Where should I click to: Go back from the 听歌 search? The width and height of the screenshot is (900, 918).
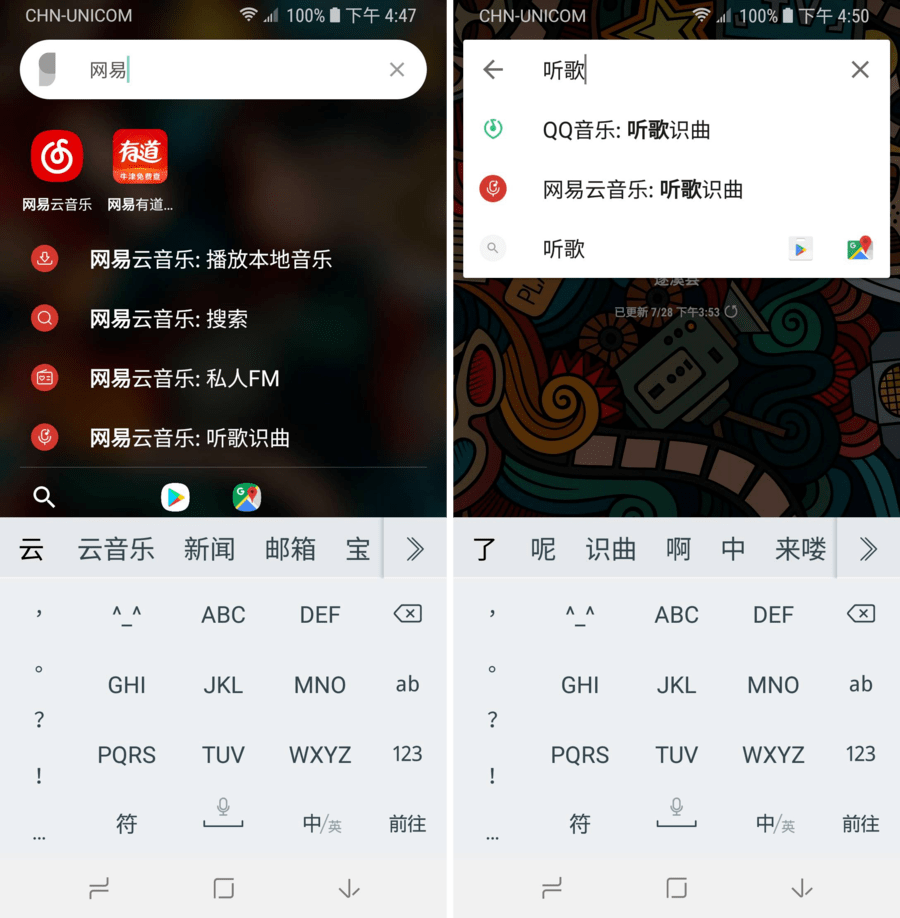point(493,69)
